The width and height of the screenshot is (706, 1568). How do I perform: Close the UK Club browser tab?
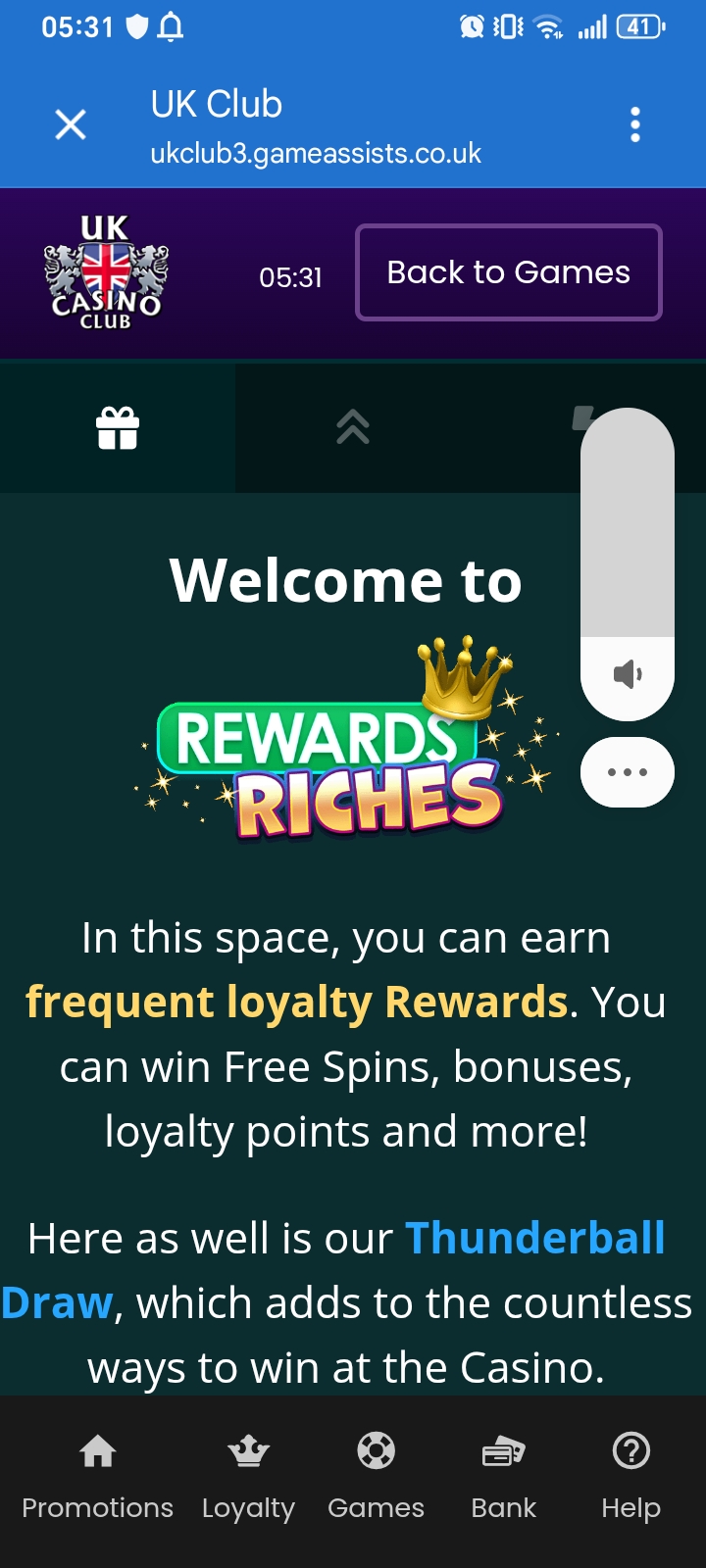(x=71, y=125)
